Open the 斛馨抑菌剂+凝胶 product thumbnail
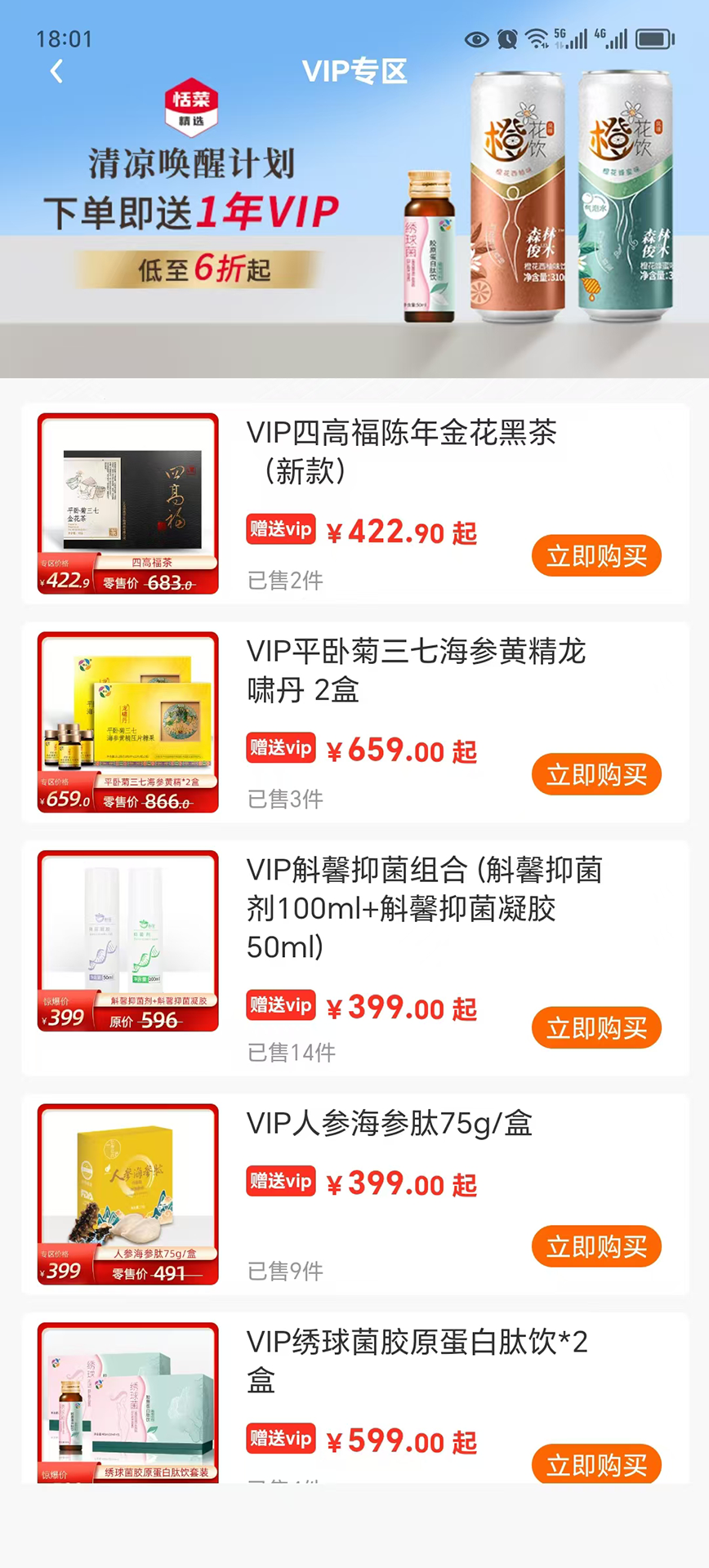 pos(128,940)
